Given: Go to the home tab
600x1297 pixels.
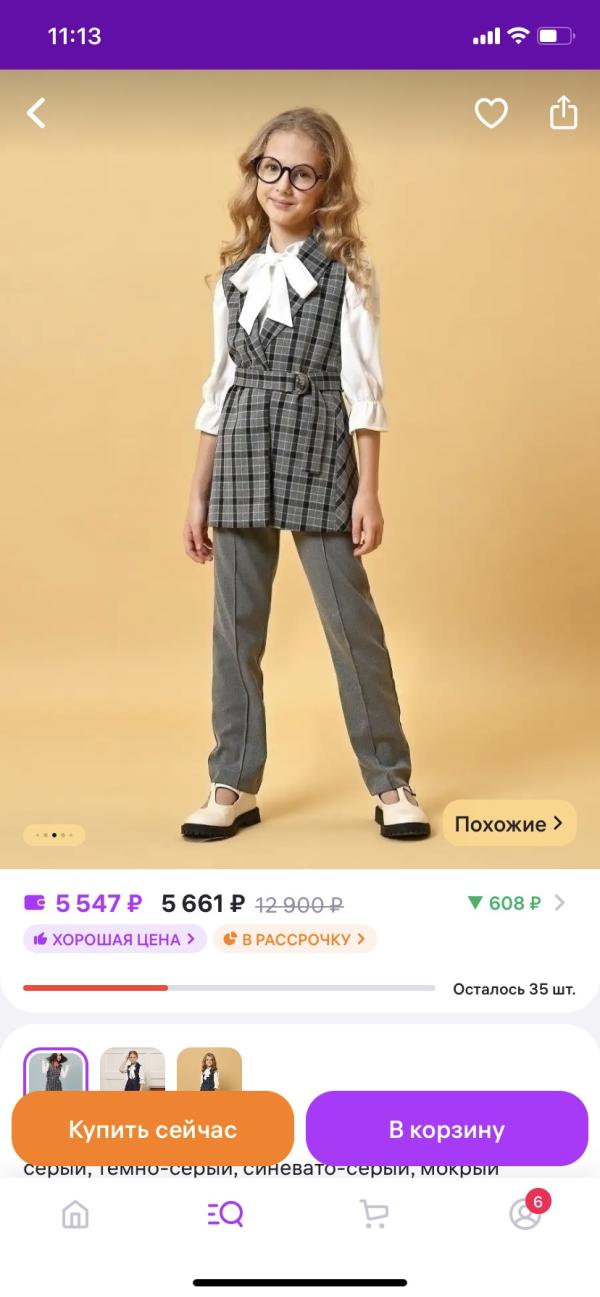Looking at the screenshot, I should (x=75, y=1214).
